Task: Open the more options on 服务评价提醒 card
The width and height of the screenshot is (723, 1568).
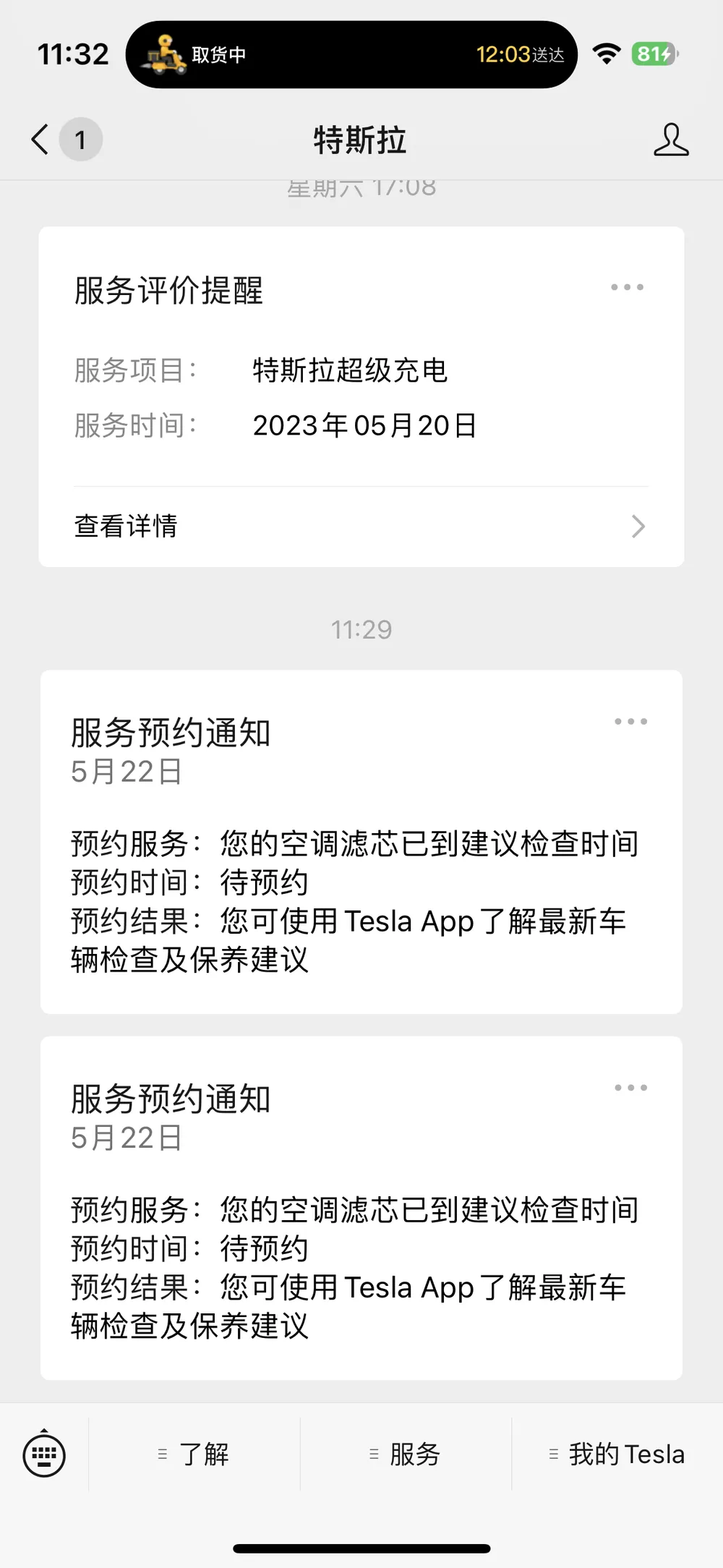Action: tap(627, 287)
